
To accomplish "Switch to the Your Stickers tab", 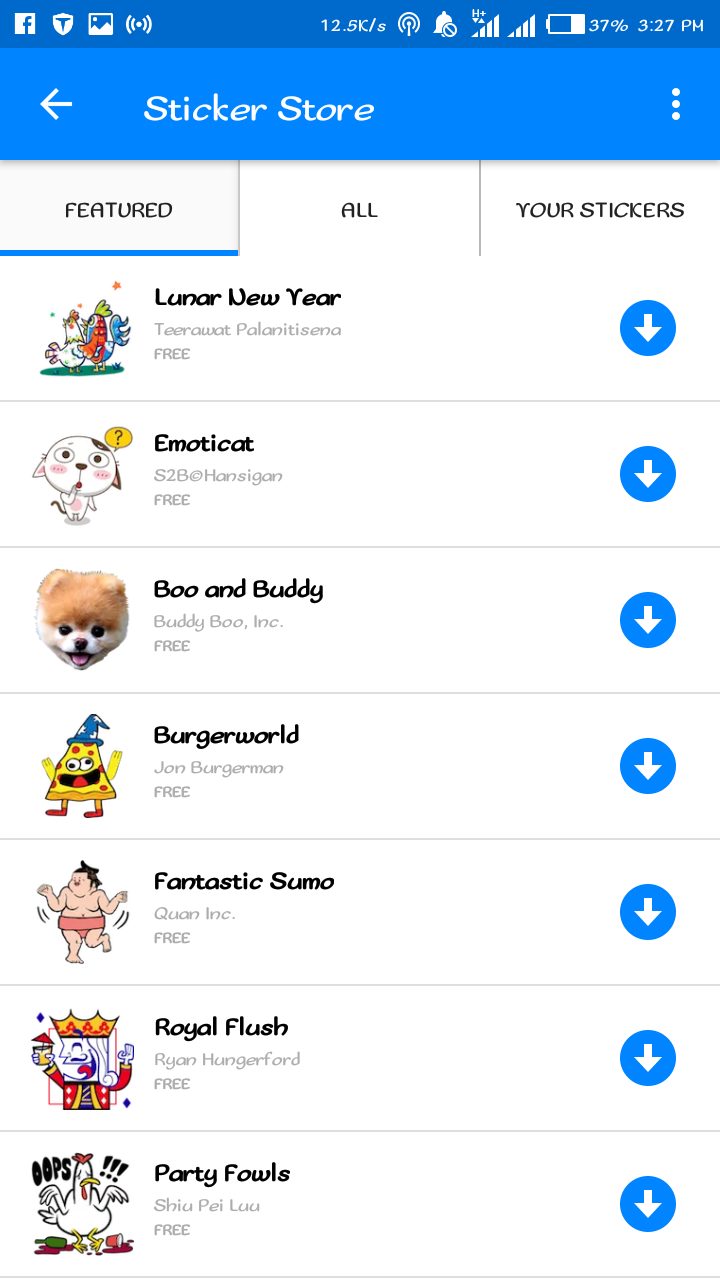I will (x=600, y=210).
